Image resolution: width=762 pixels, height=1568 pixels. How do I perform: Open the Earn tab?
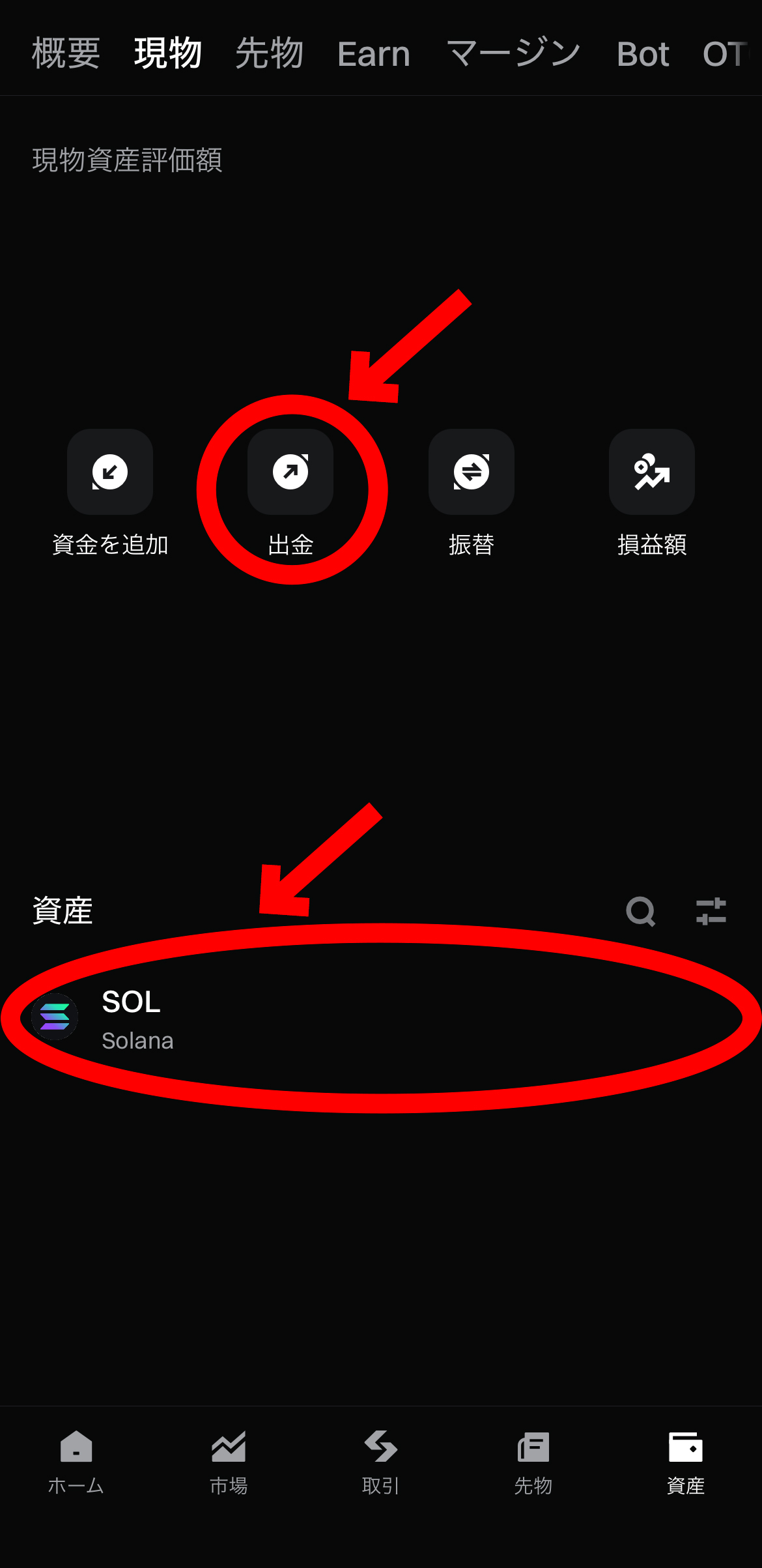(374, 53)
